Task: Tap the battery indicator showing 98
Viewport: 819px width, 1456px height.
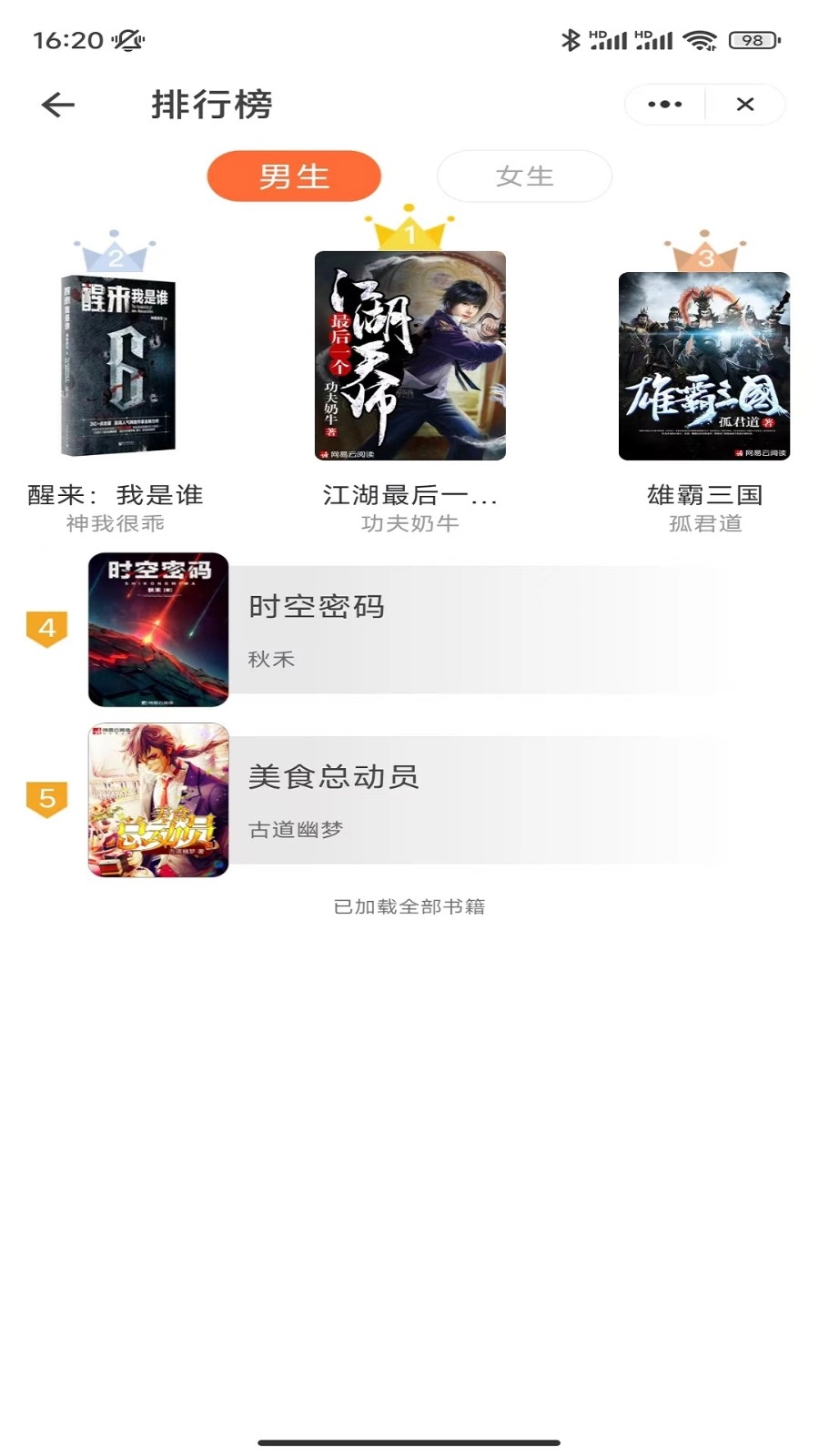Action: (x=753, y=40)
